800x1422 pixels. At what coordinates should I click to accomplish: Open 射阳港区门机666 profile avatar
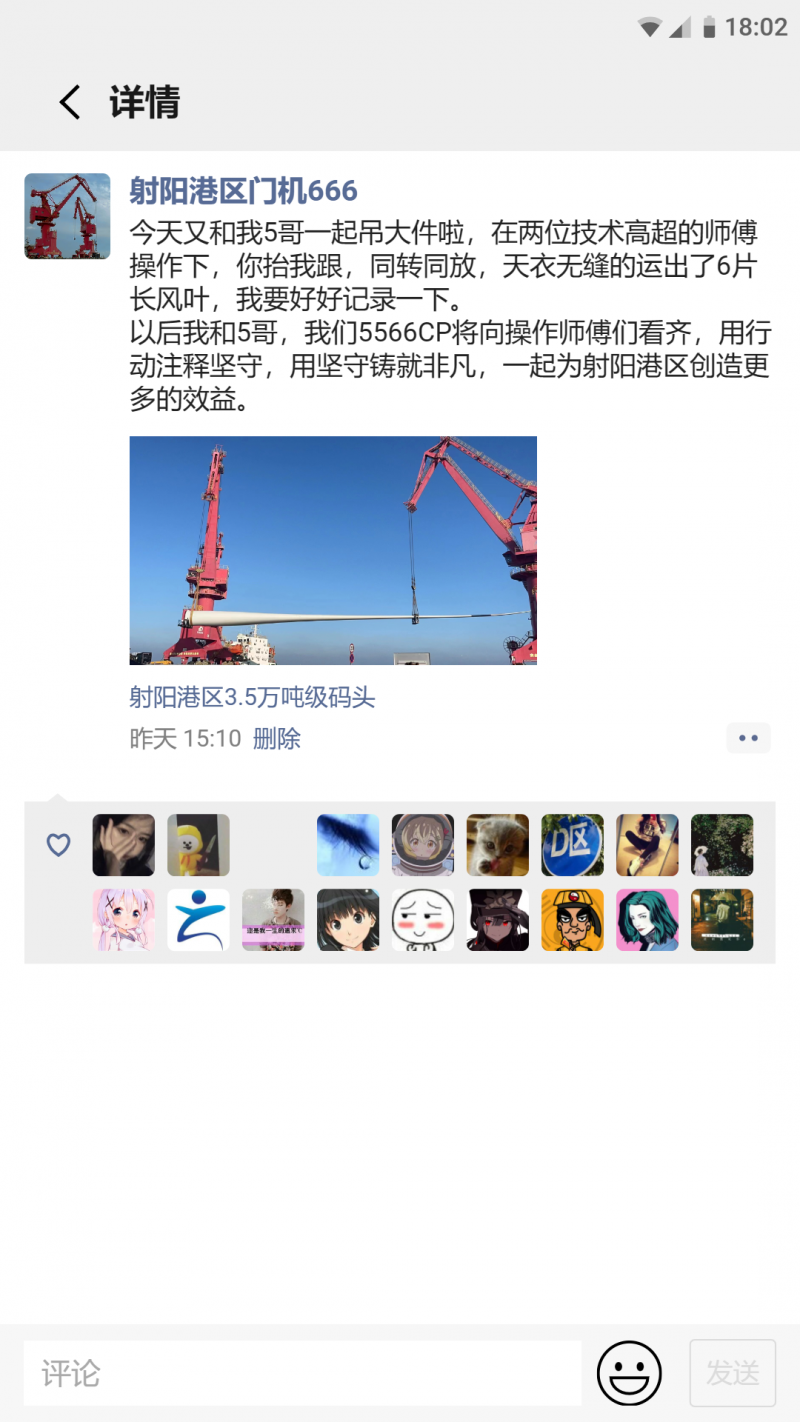(x=67, y=216)
